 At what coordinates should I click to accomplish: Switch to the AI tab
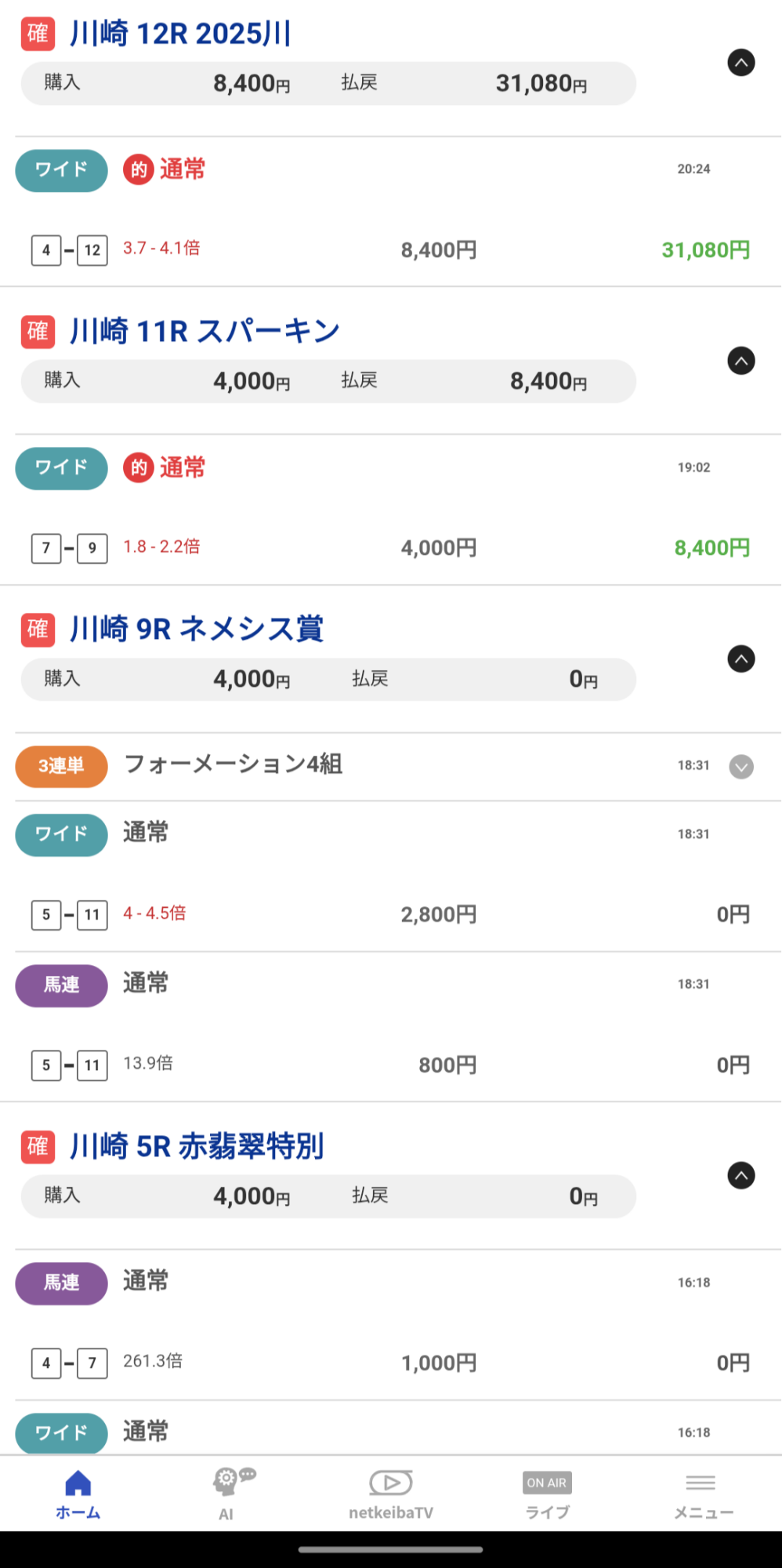(x=234, y=1494)
